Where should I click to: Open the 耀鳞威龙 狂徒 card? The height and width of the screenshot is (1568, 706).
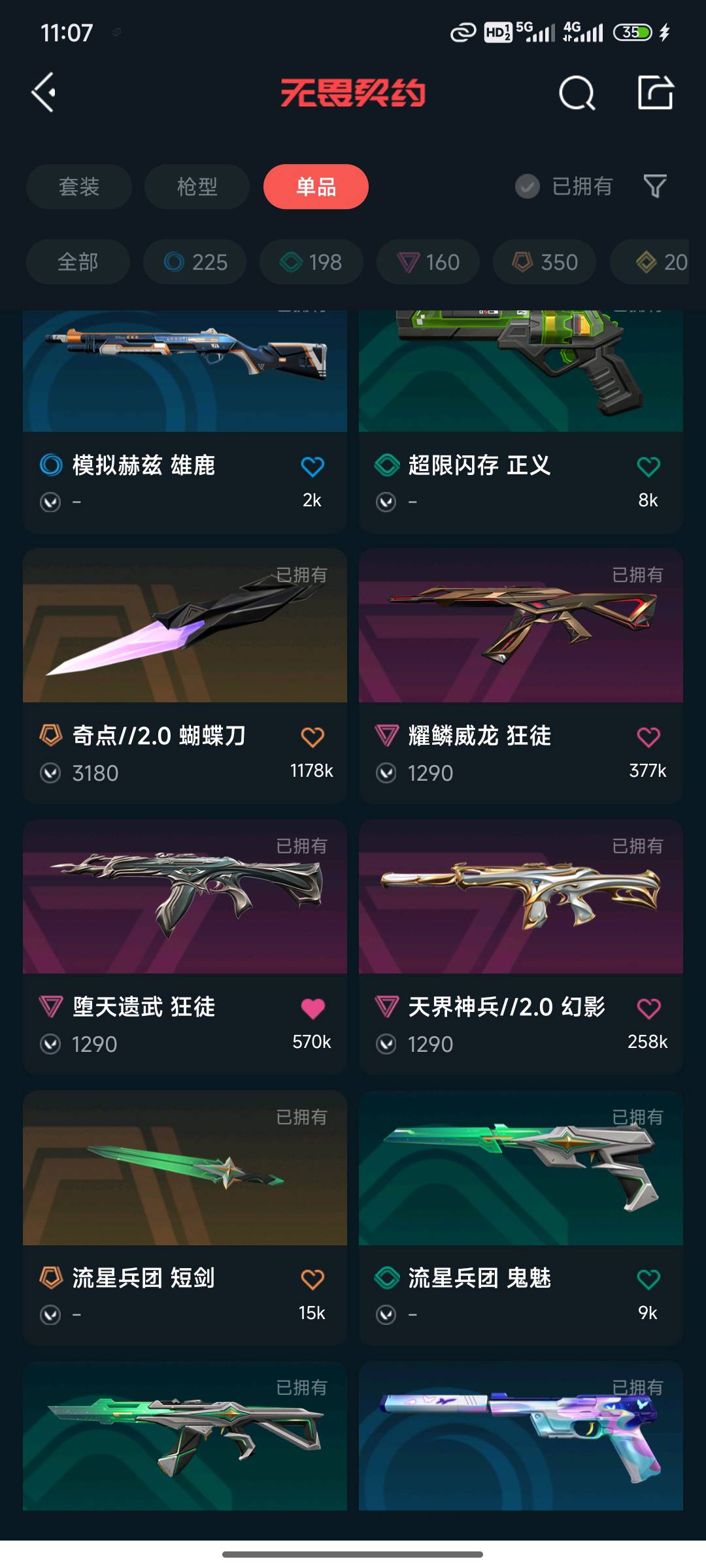point(521,676)
